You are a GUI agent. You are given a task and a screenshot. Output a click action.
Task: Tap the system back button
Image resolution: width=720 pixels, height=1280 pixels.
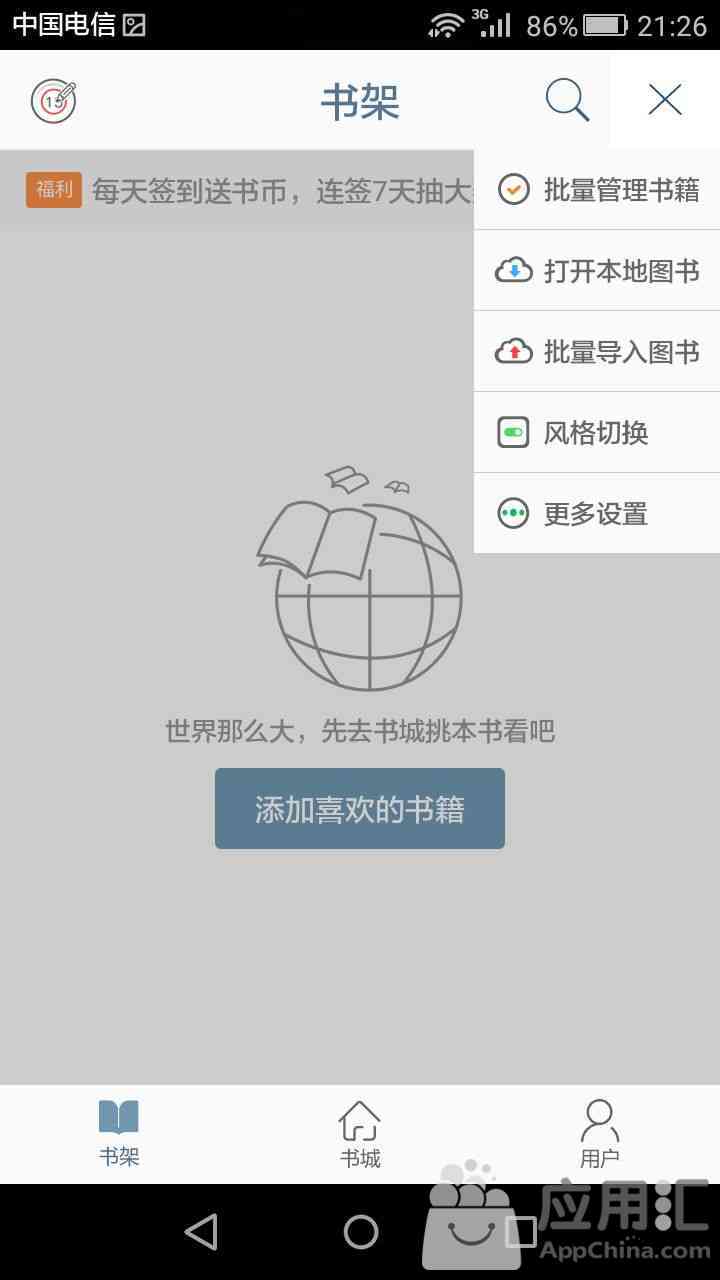201,1232
